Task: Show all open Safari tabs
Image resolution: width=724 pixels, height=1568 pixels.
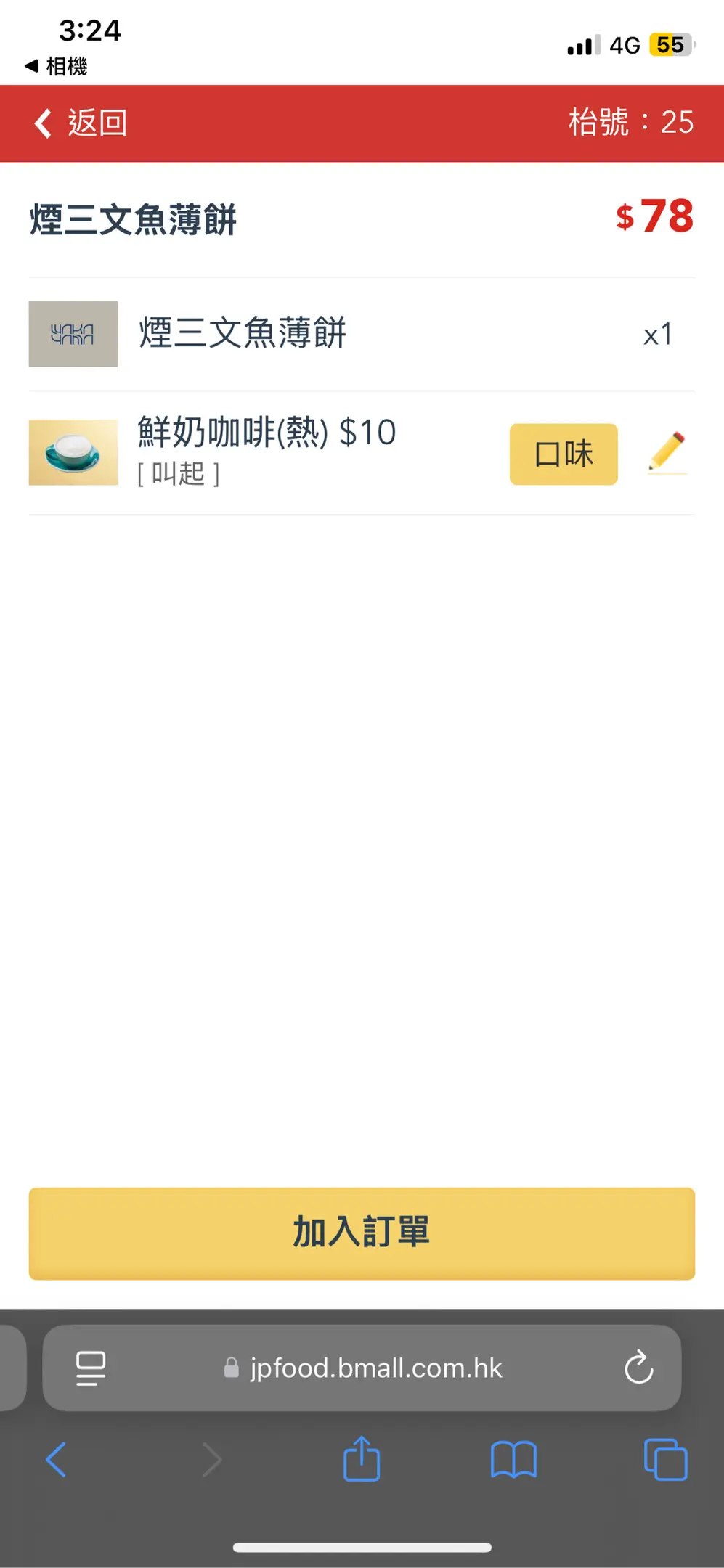Action: [665, 1459]
